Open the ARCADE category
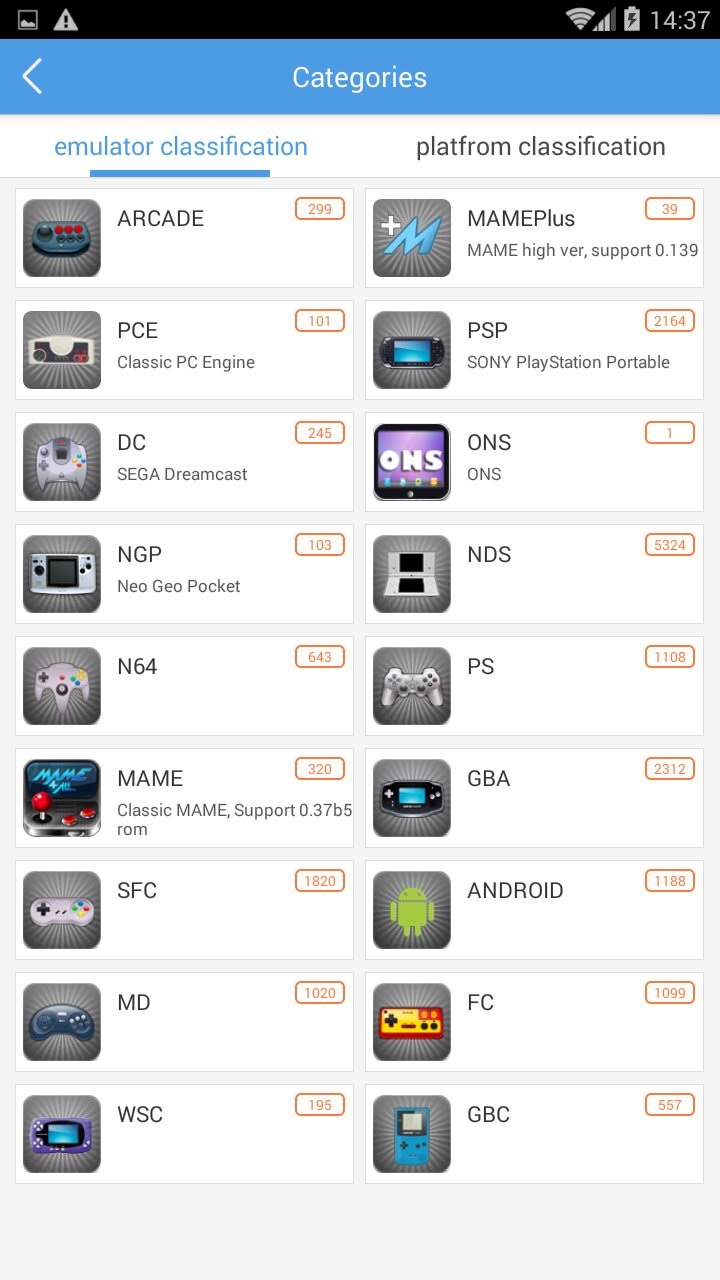720x1280 pixels. point(185,238)
